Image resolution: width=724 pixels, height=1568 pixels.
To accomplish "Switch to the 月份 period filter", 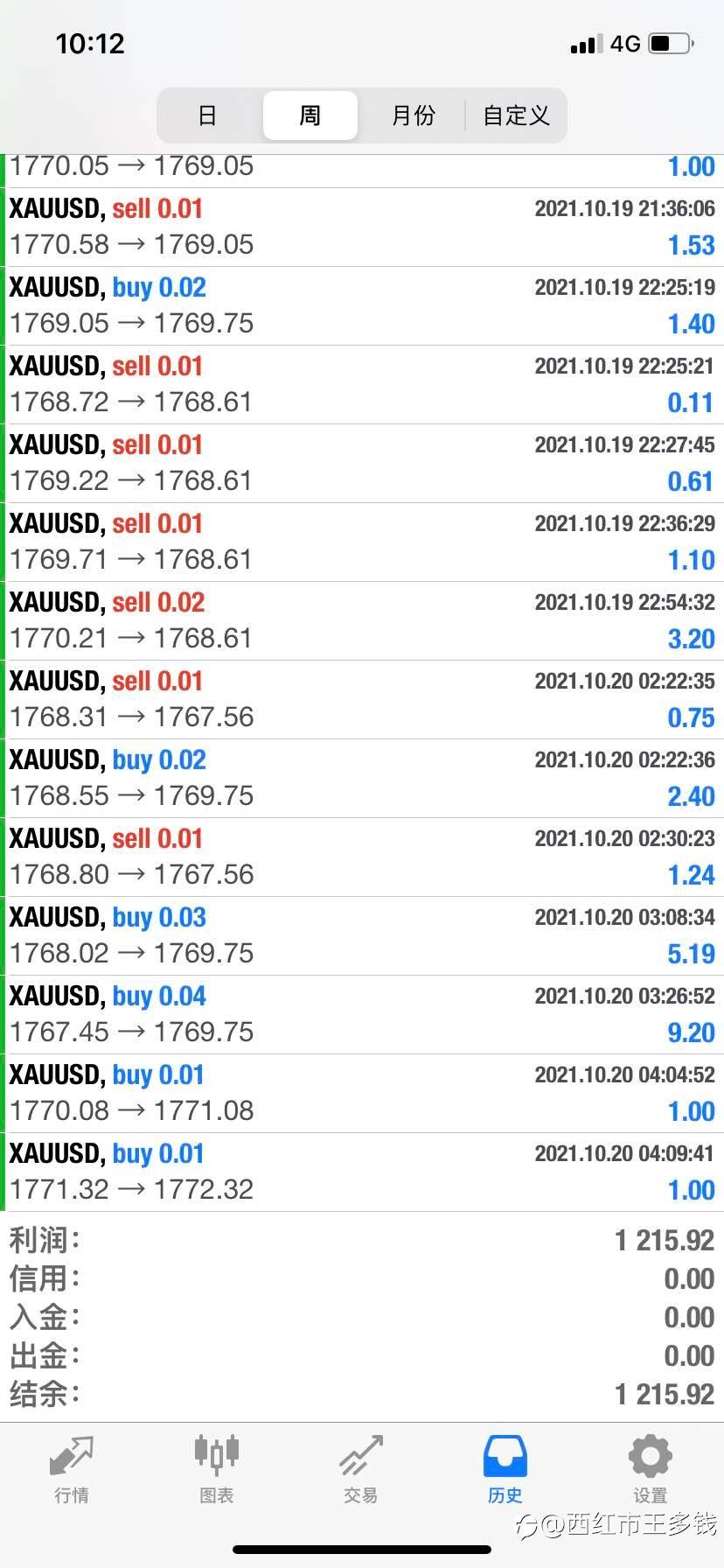I will [x=413, y=115].
